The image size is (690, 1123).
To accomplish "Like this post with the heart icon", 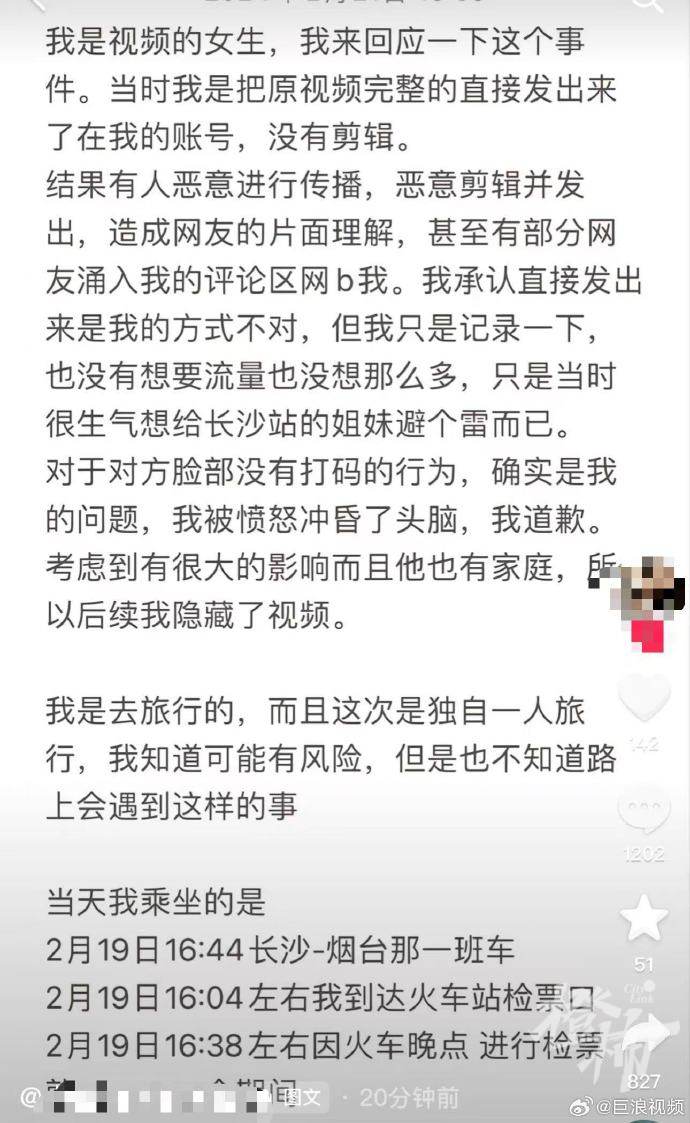I will point(644,698).
